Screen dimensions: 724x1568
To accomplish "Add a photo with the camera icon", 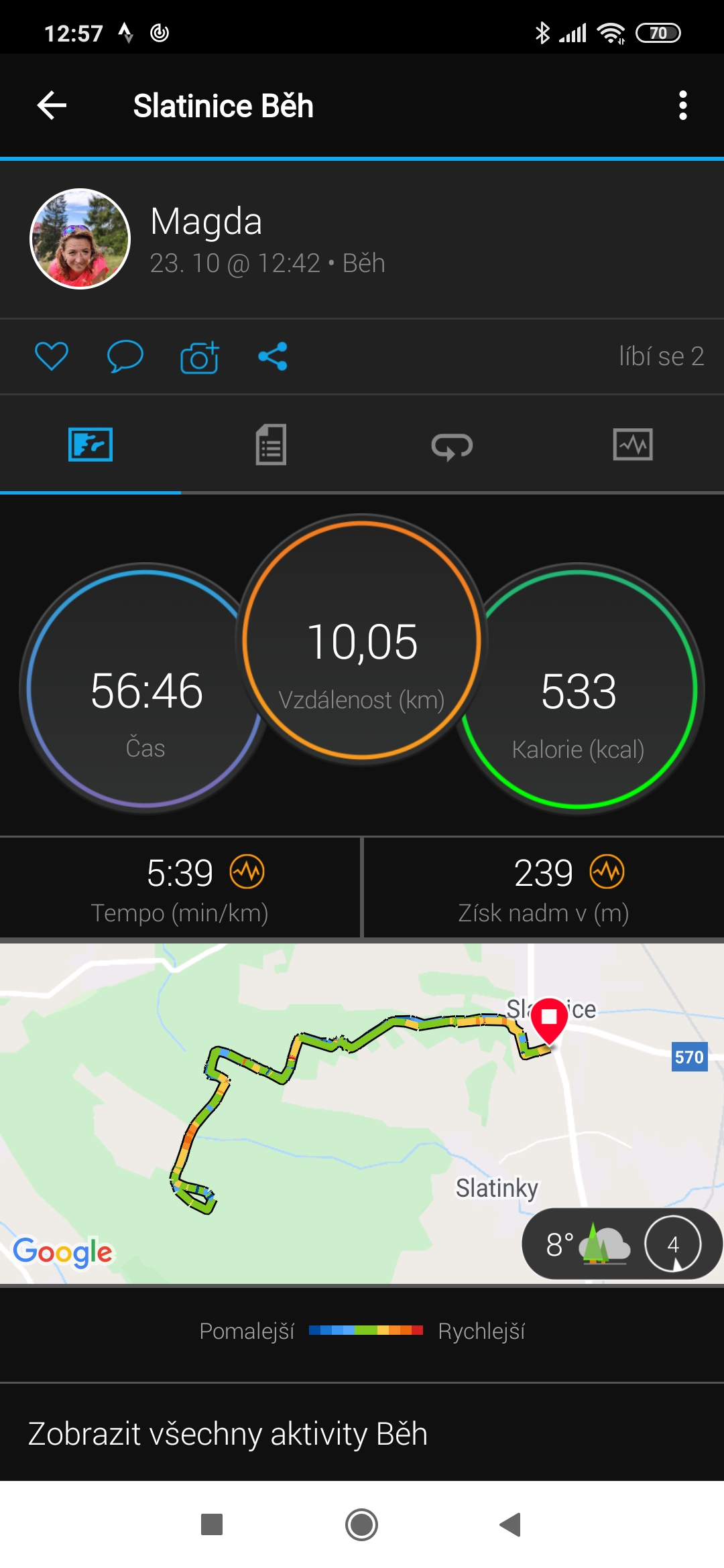I will tap(199, 357).
